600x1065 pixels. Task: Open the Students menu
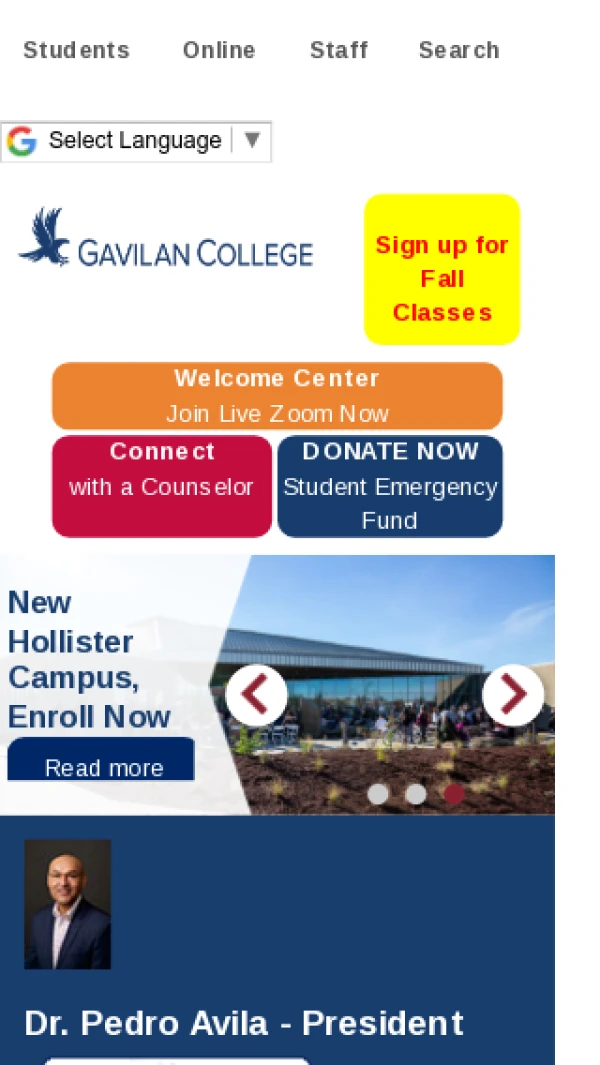coord(76,50)
